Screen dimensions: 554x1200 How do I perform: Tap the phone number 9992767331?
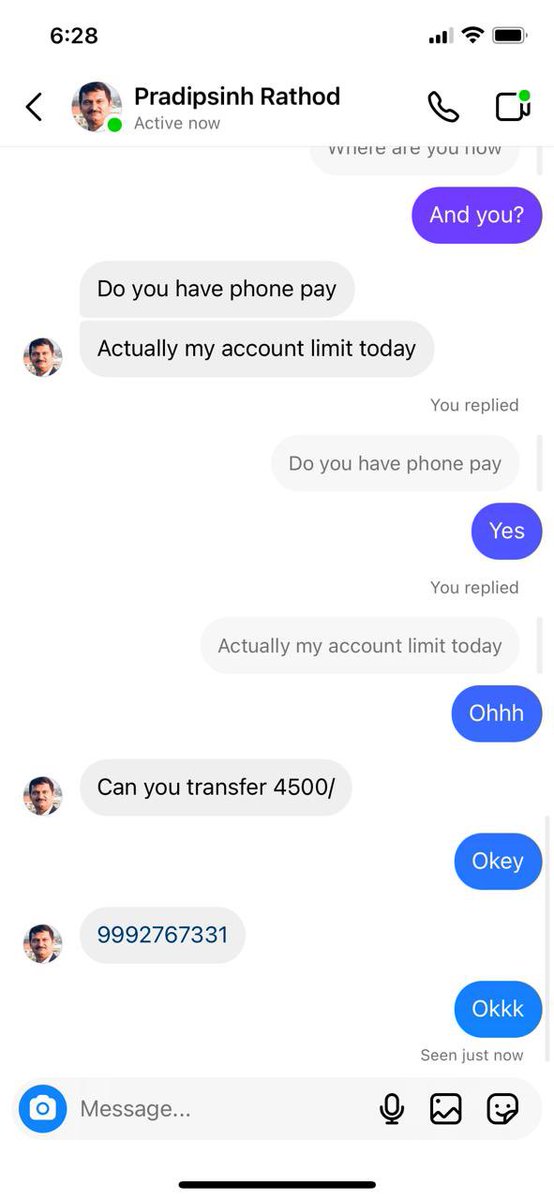pos(162,935)
